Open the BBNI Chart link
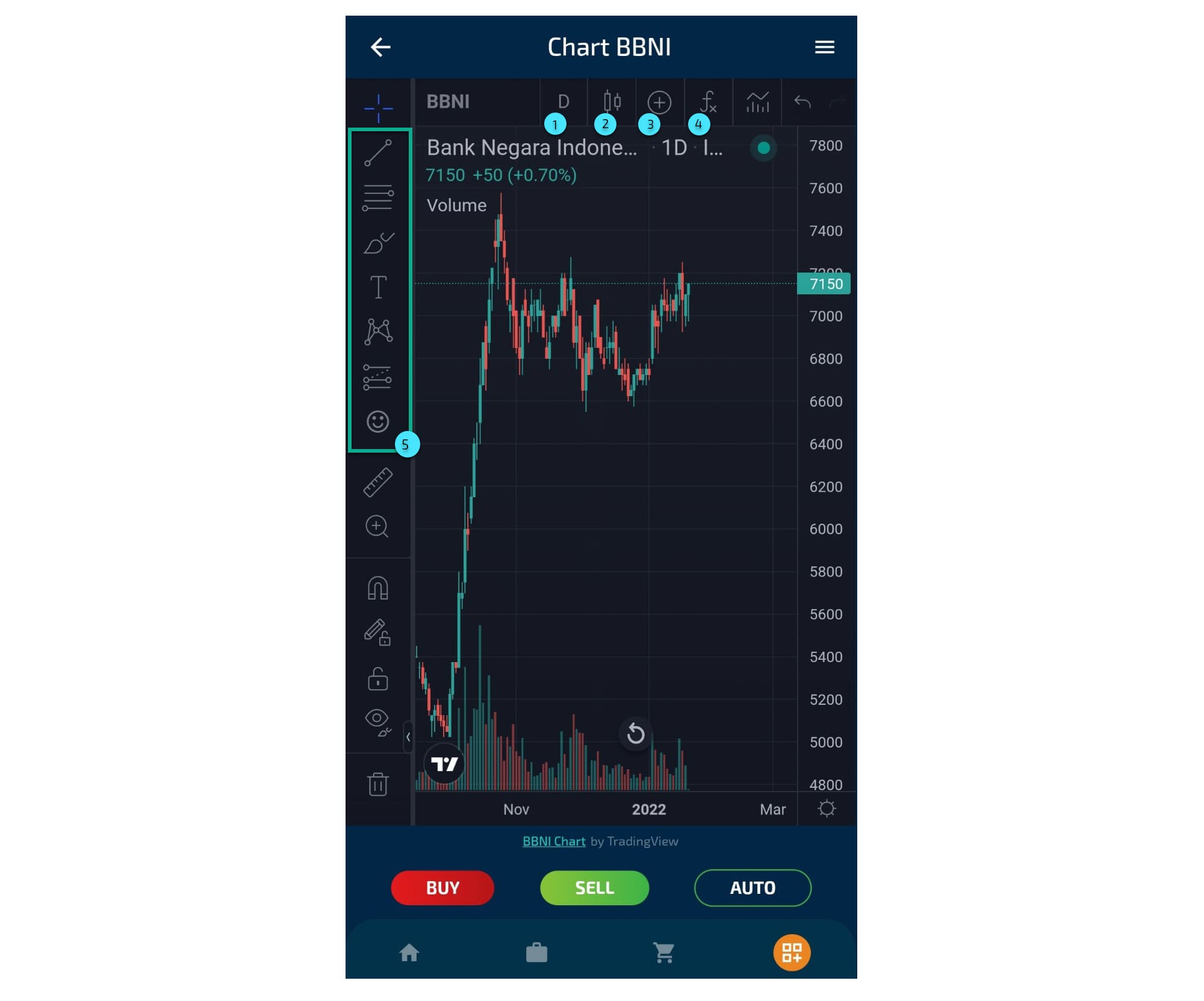This screenshot has width=1204, height=1001. [x=554, y=841]
